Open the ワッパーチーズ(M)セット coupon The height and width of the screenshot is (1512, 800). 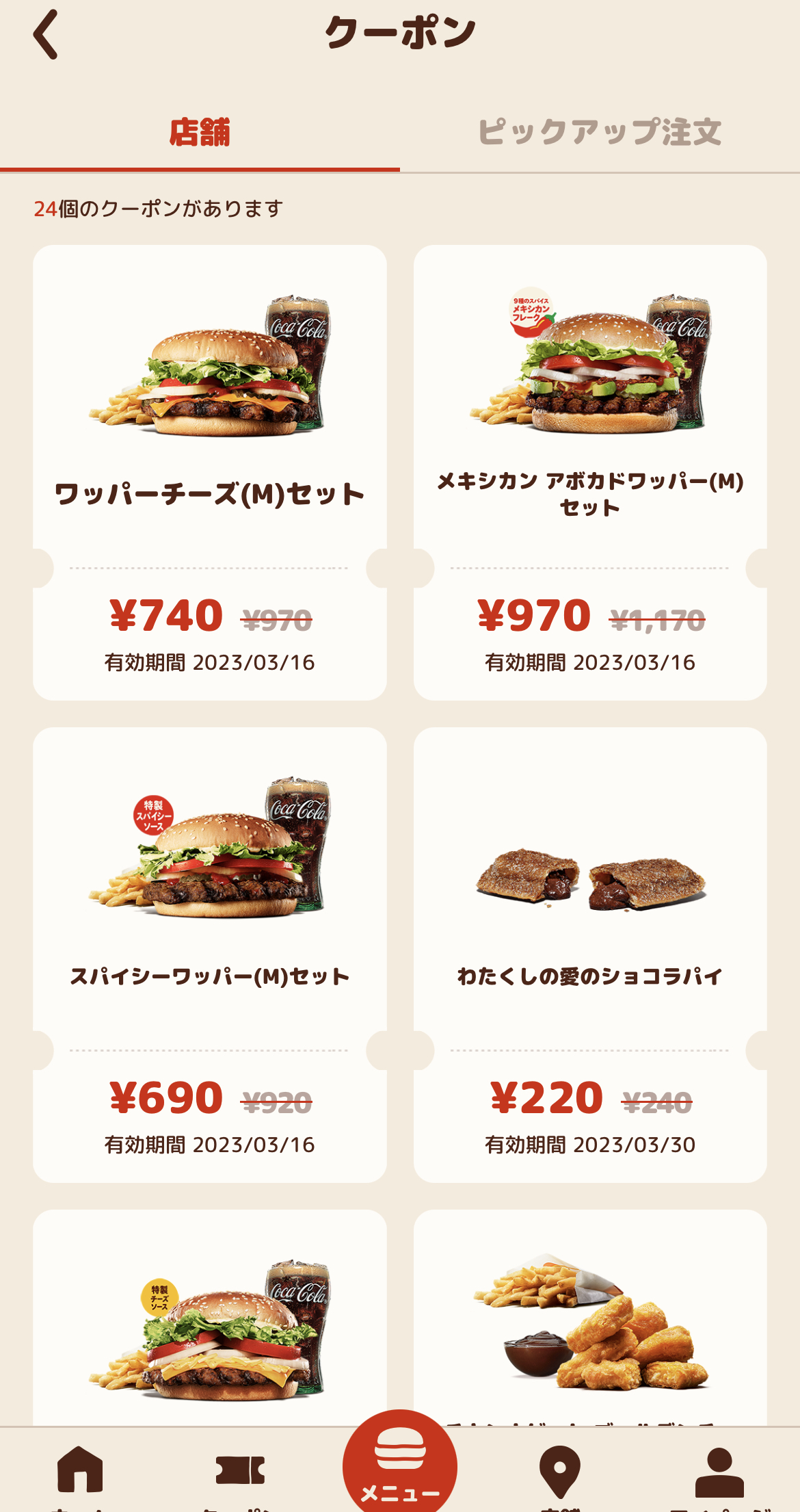209,472
